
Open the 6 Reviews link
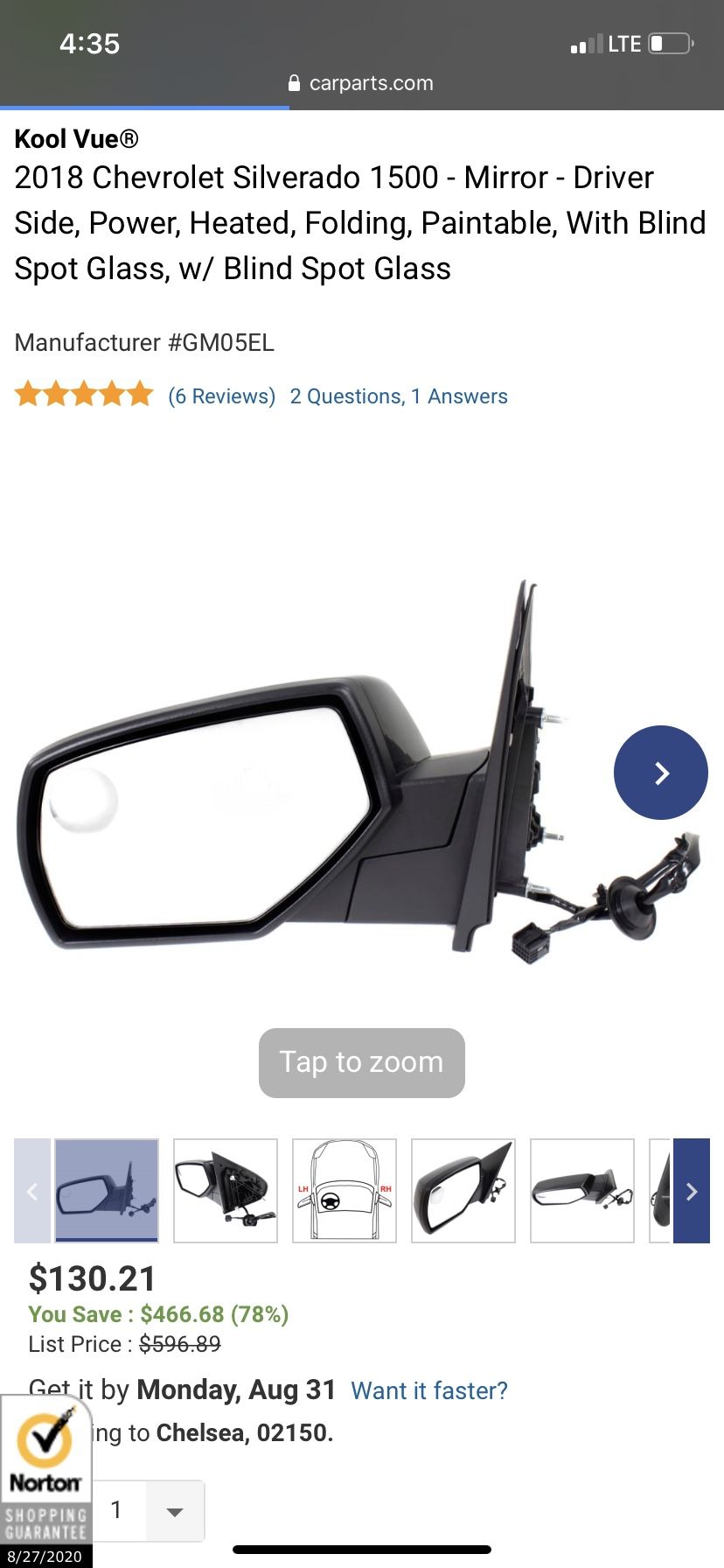coord(221,396)
